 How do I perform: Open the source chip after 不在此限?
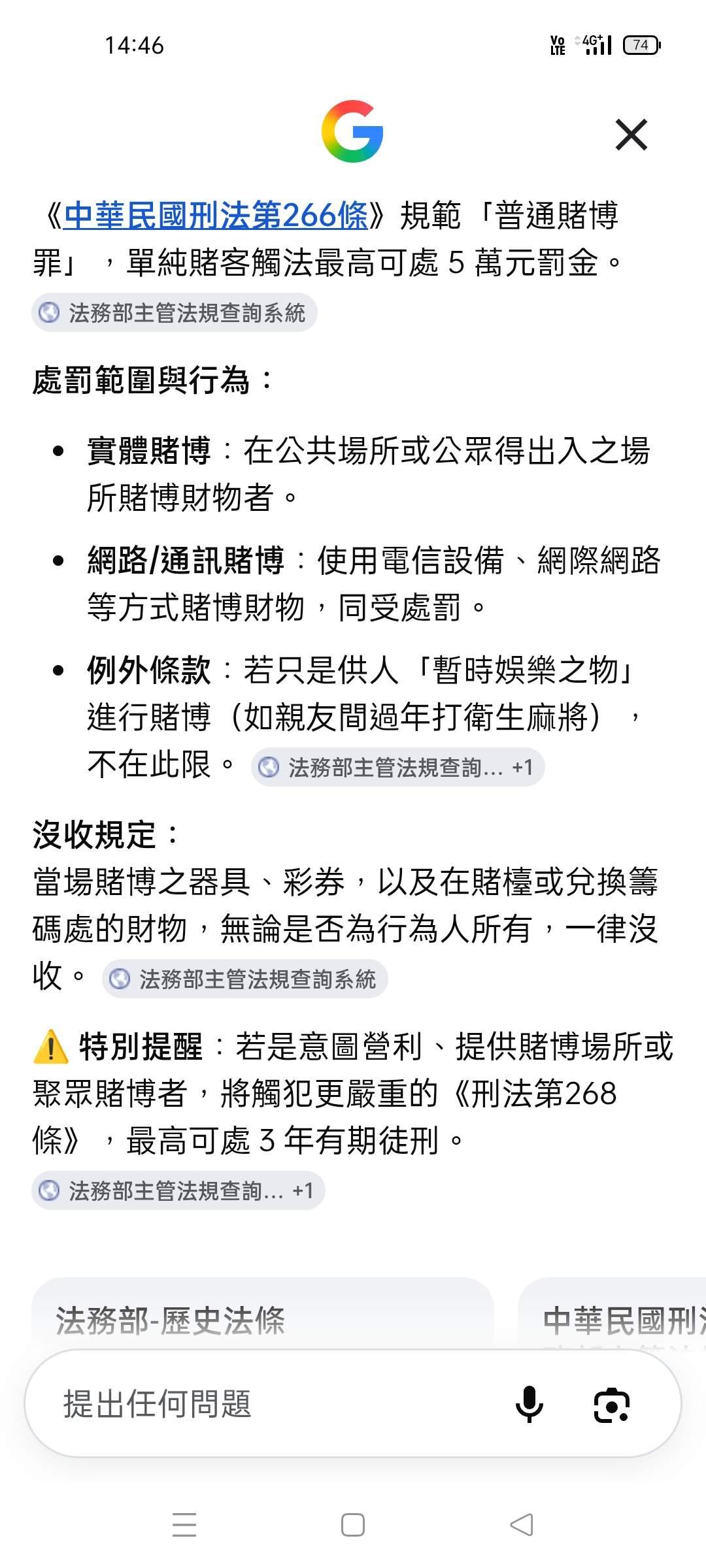tap(397, 767)
